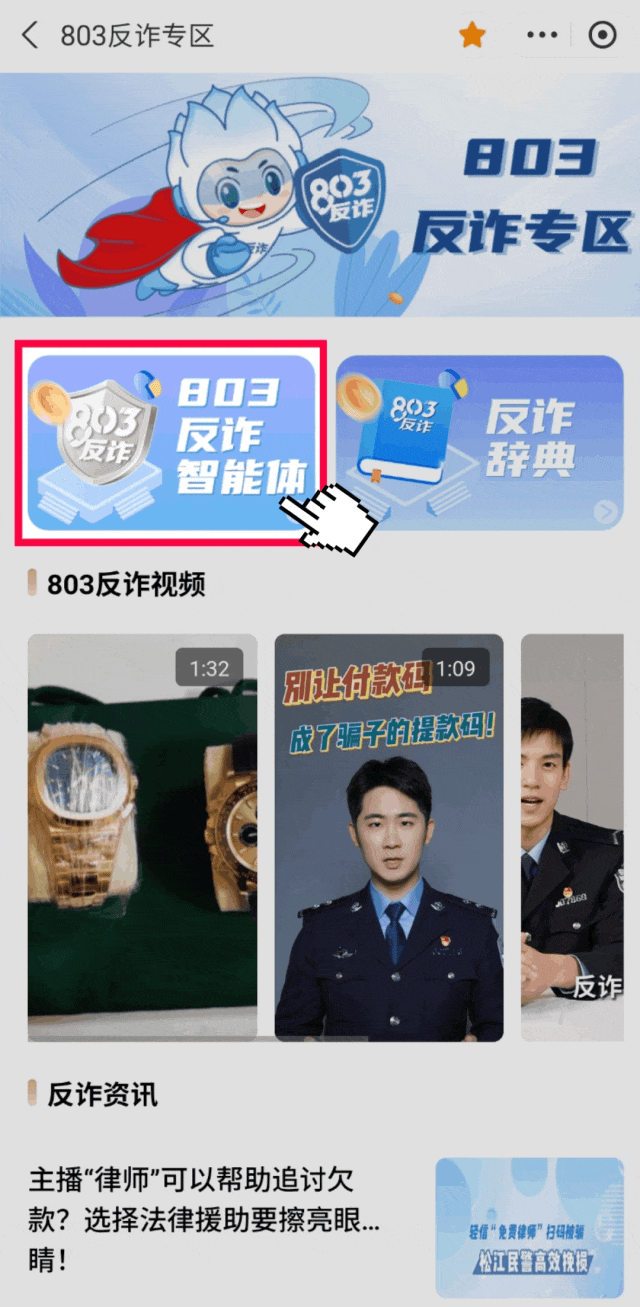
Task: Close the mini program with circle button
Action: (602, 36)
